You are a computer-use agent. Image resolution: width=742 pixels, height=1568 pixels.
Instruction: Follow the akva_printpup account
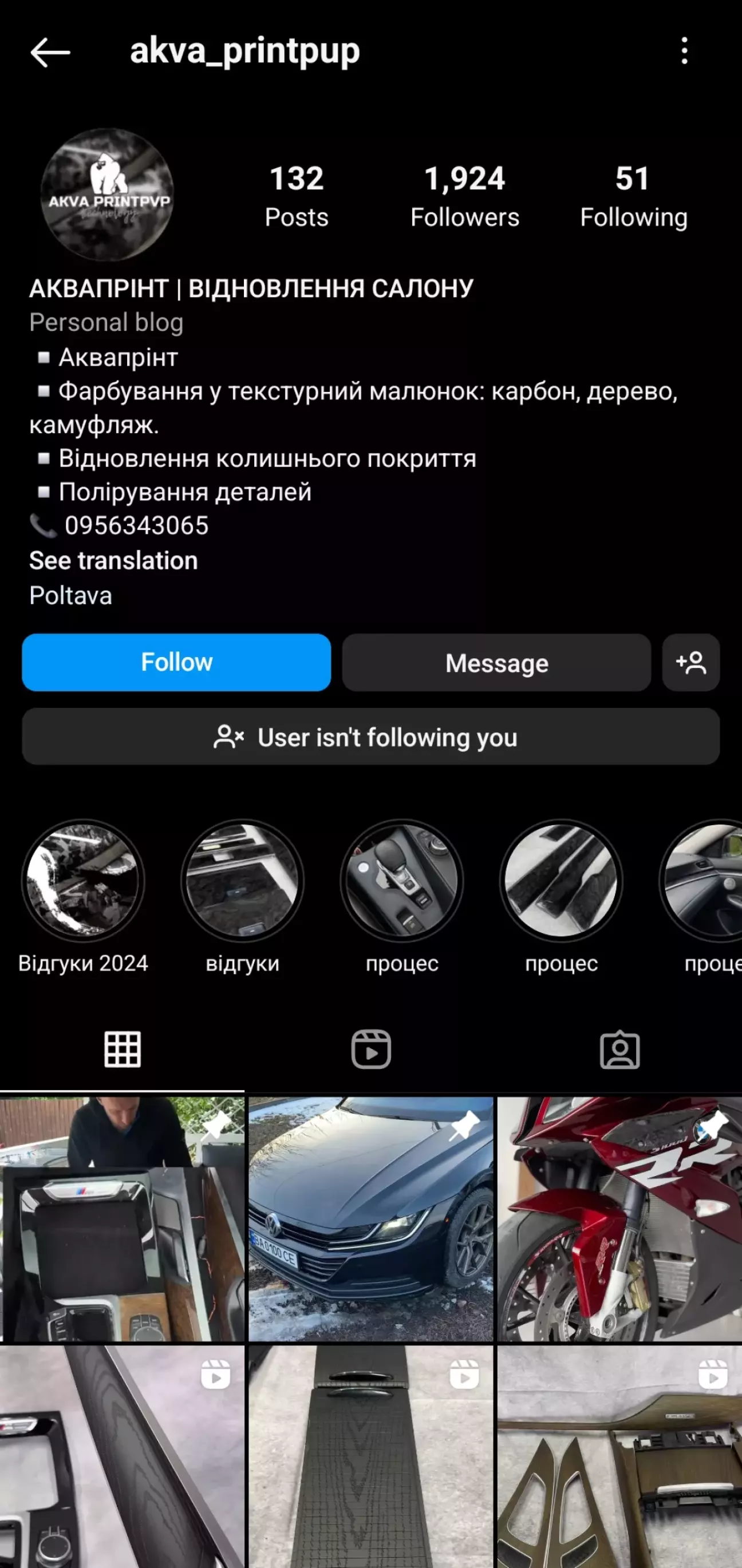click(177, 662)
